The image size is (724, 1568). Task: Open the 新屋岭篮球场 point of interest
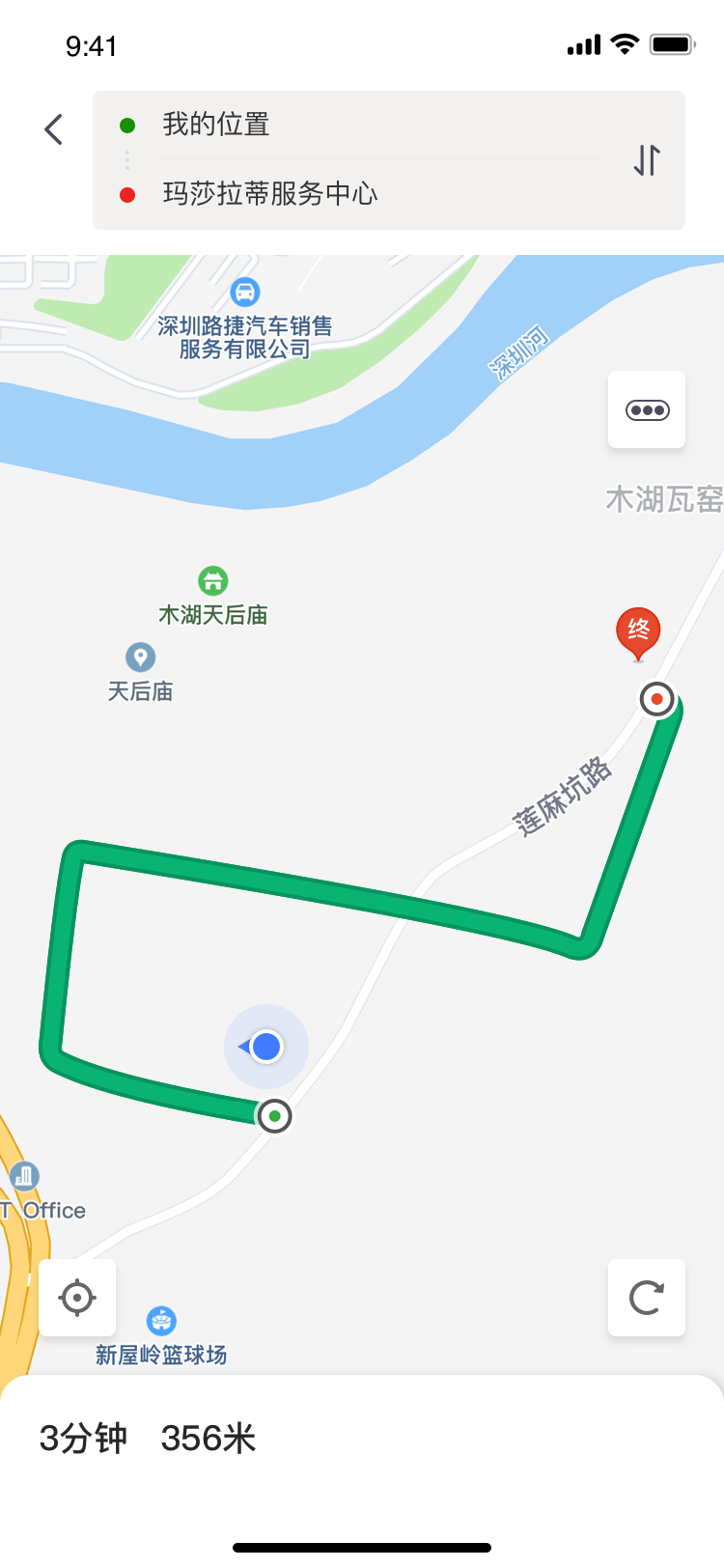point(161,1321)
